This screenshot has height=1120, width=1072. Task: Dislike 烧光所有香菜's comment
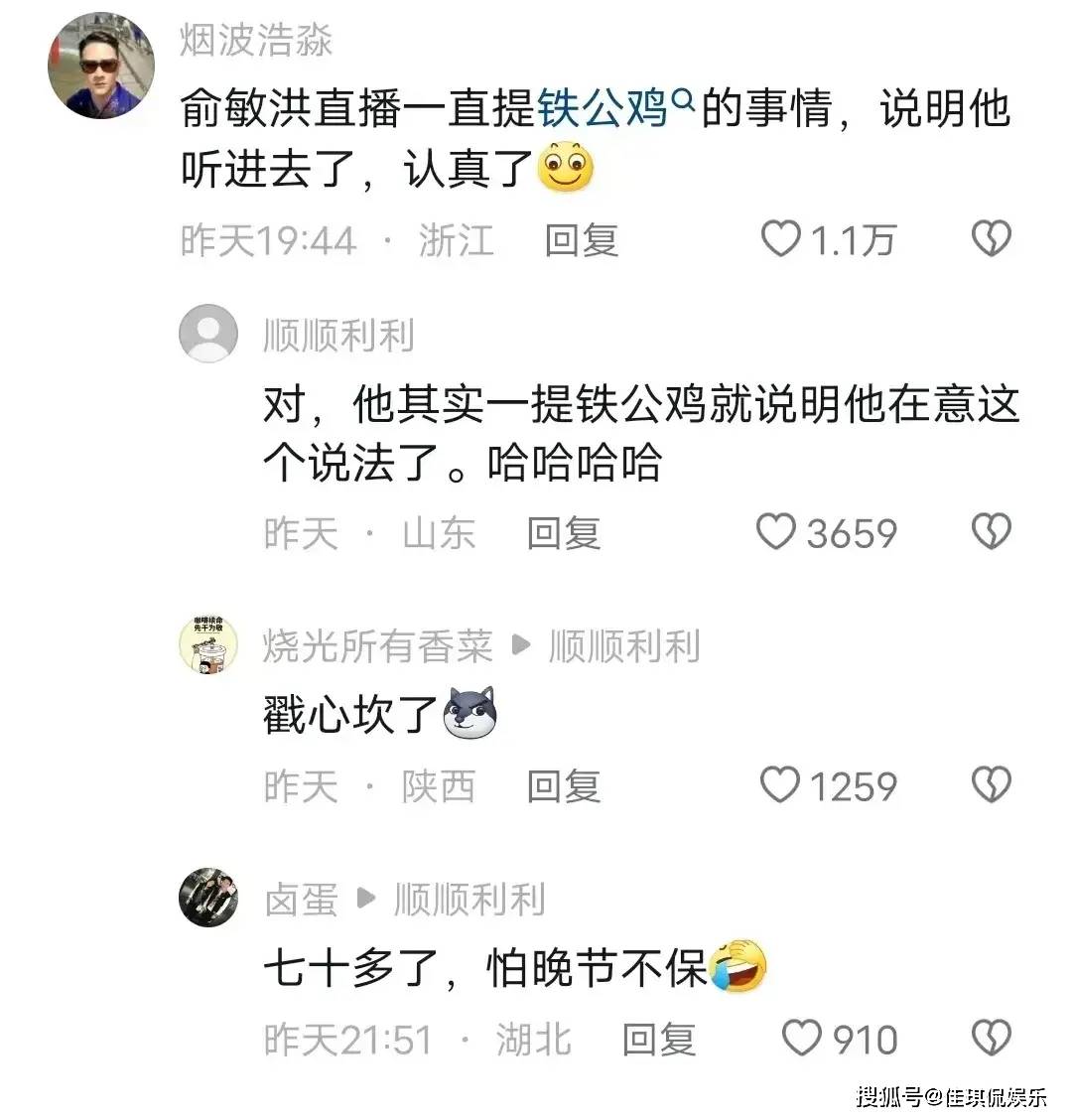(991, 786)
